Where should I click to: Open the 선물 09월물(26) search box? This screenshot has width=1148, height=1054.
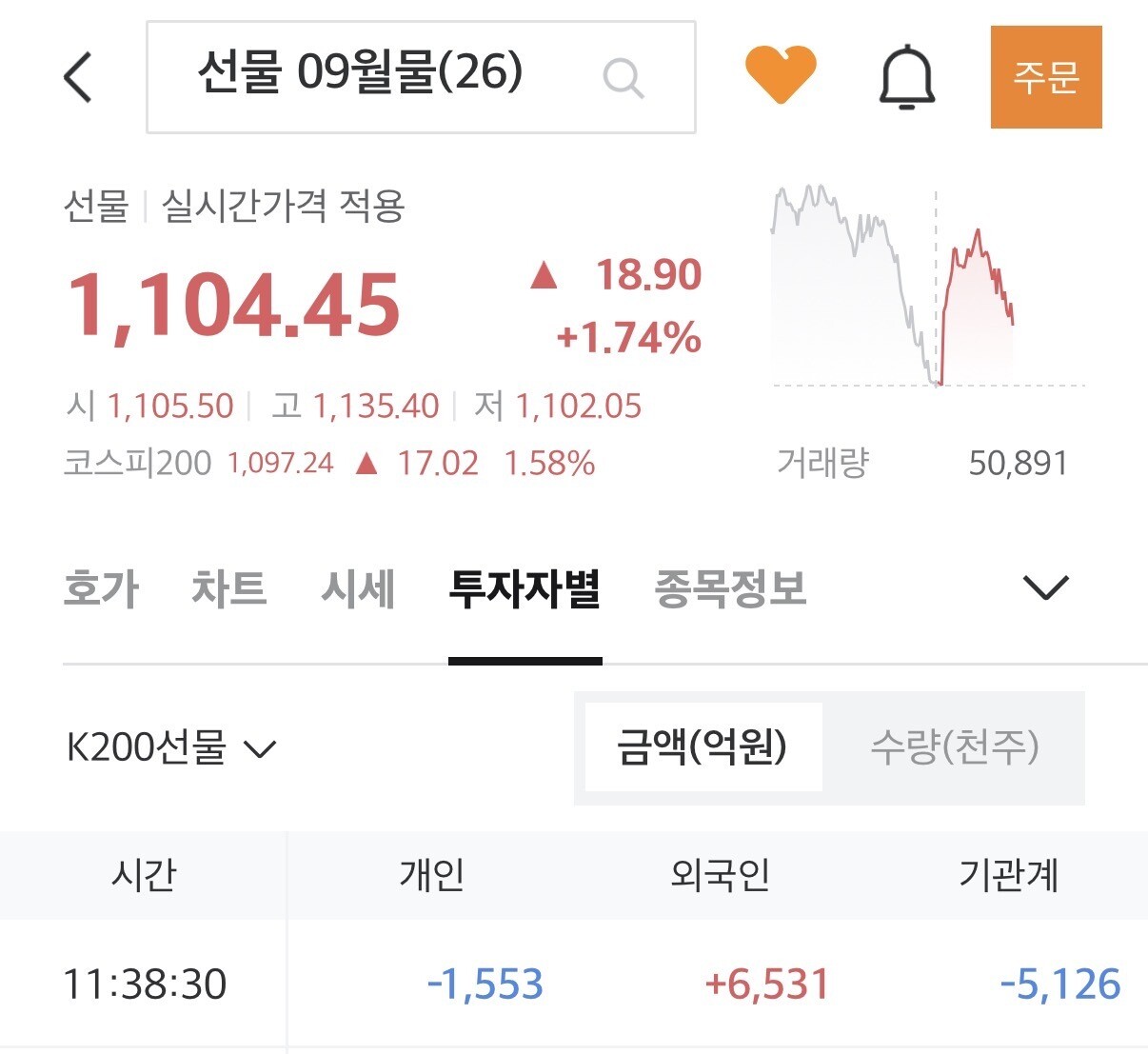pos(421,77)
